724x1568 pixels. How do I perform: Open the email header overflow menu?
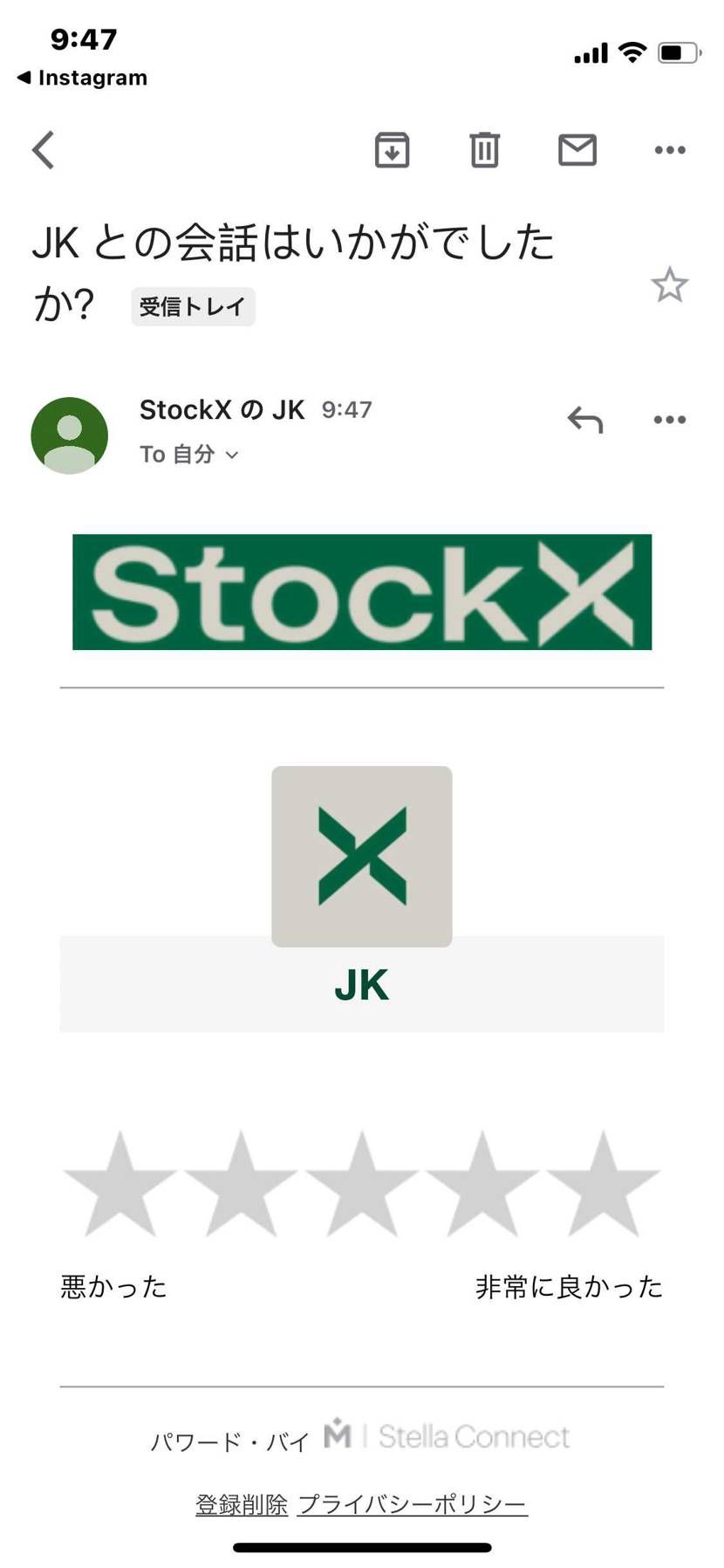[x=669, y=149]
